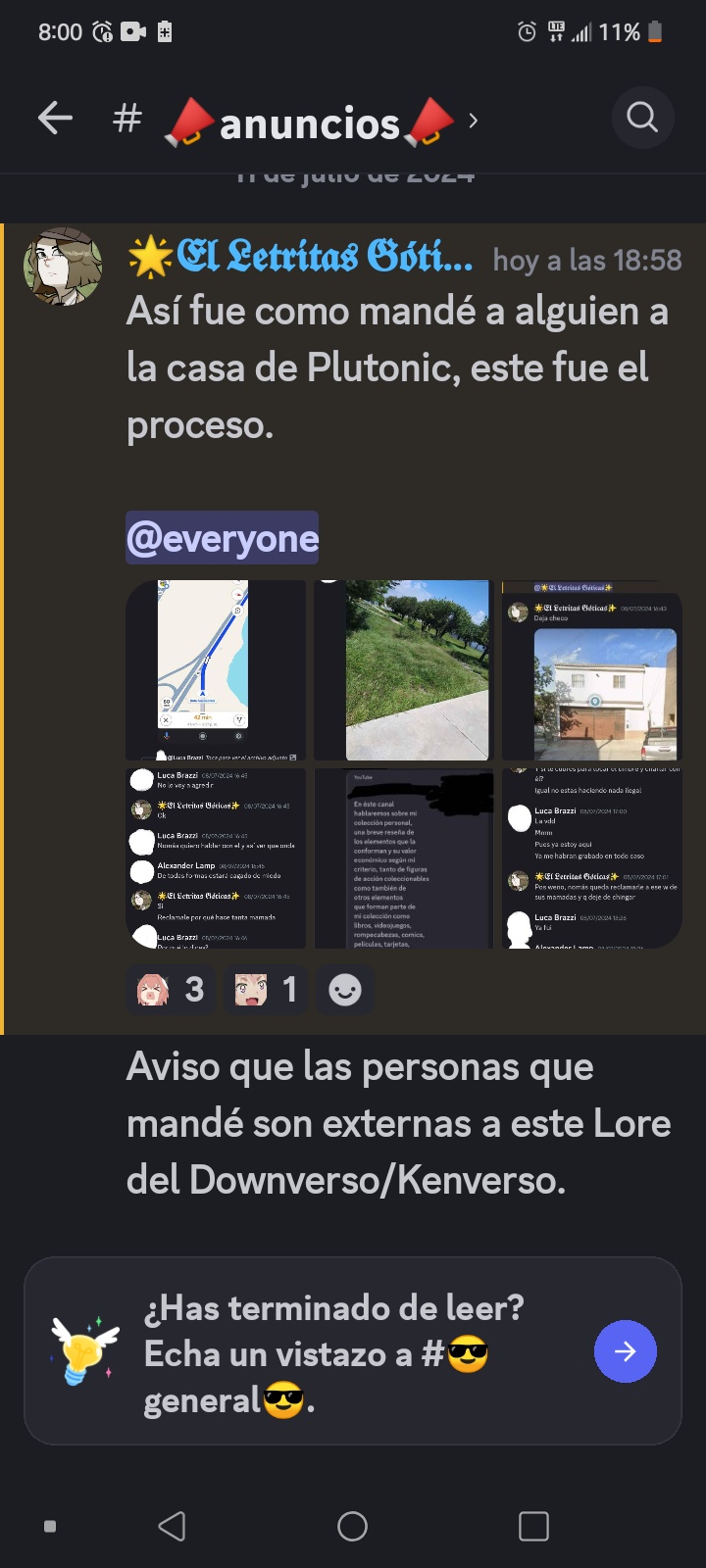Screen dimensions: 706x1568
Task: Go back with the top-left arrow
Action: (x=55, y=120)
